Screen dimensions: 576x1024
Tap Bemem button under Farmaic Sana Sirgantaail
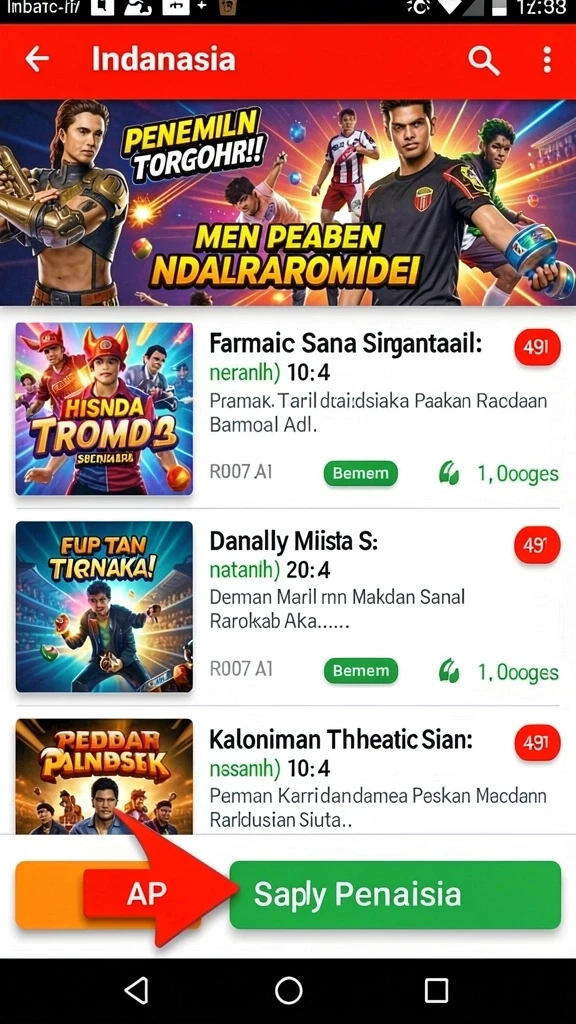(x=360, y=473)
